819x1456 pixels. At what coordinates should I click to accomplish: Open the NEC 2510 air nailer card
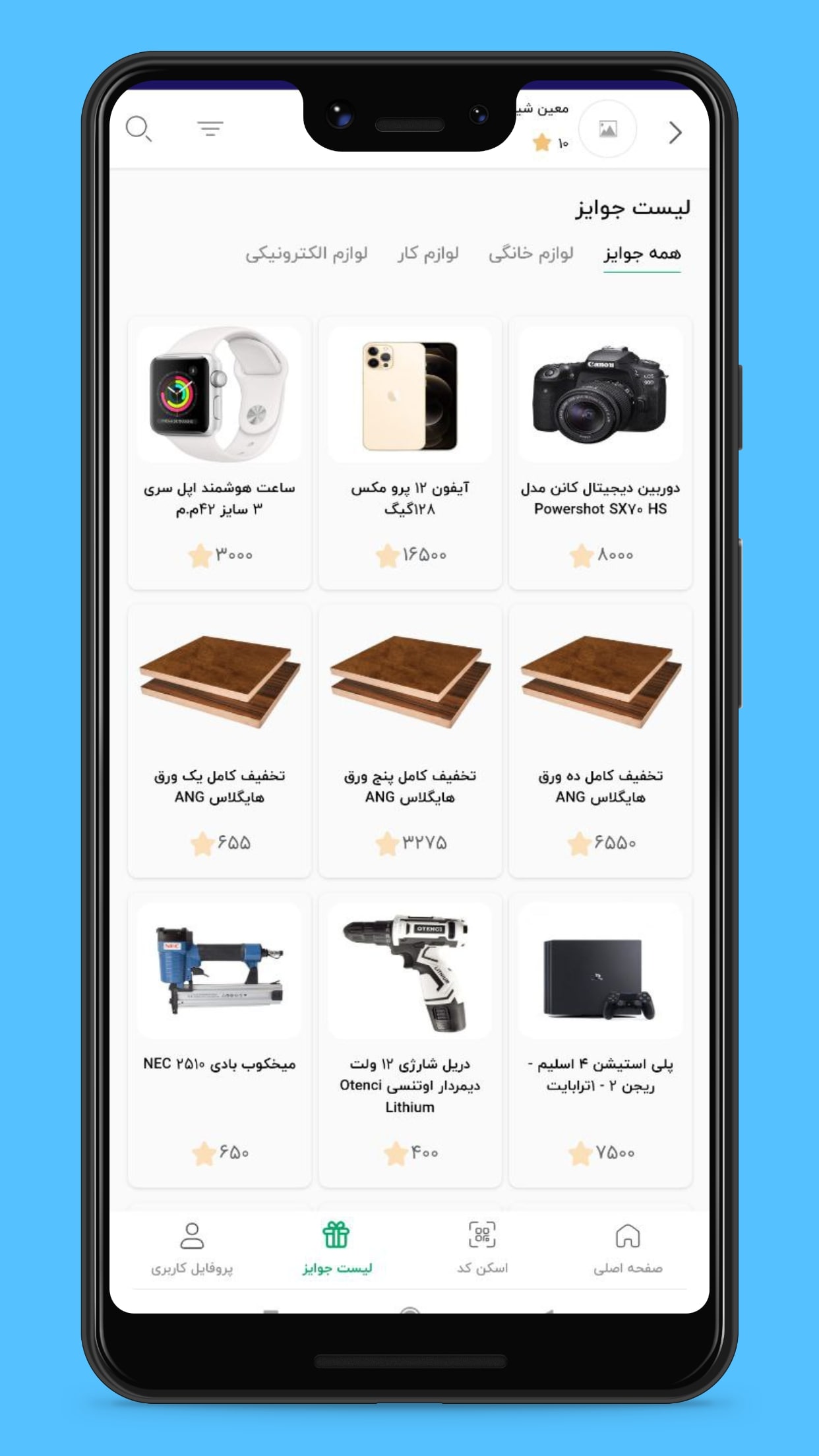(x=220, y=1040)
